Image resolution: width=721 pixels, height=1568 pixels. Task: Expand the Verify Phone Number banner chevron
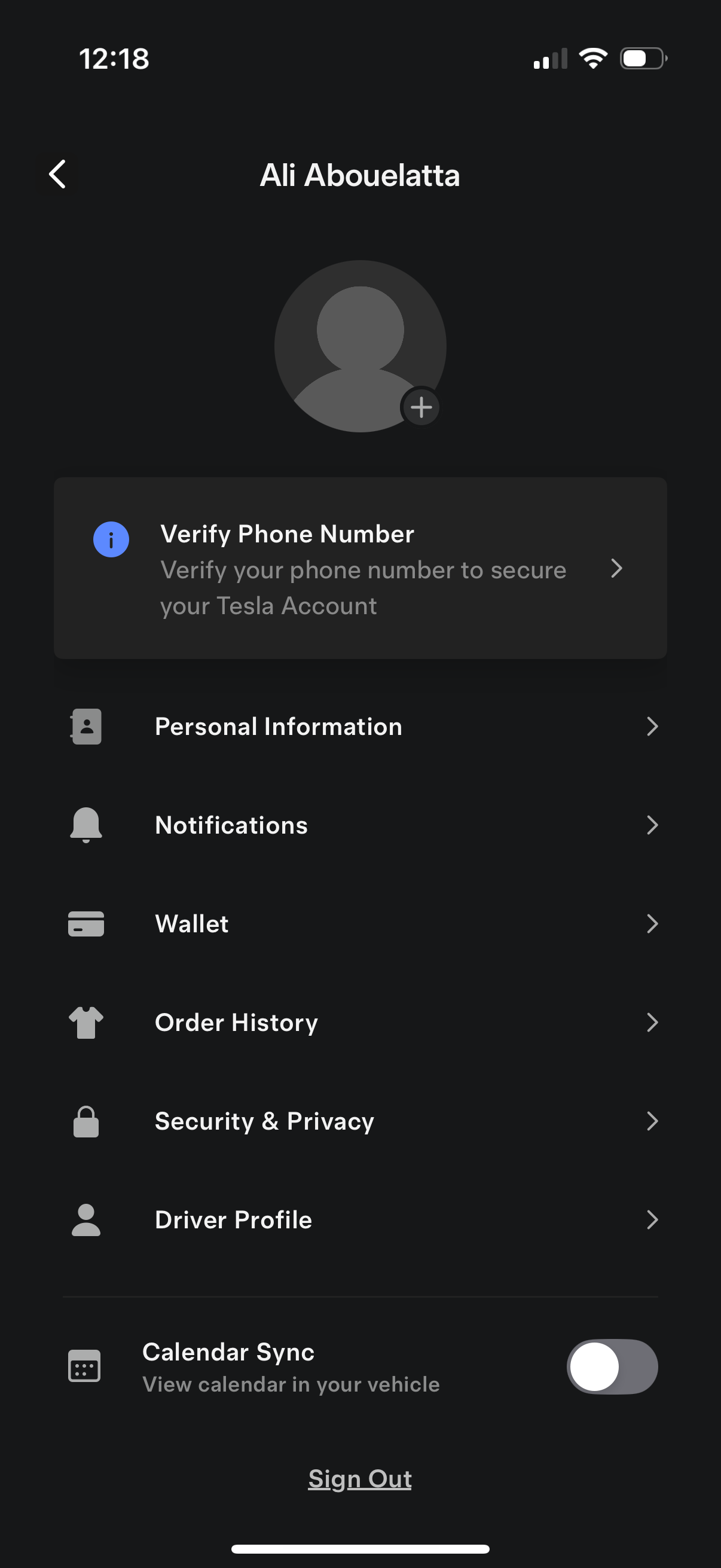(x=617, y=569)
